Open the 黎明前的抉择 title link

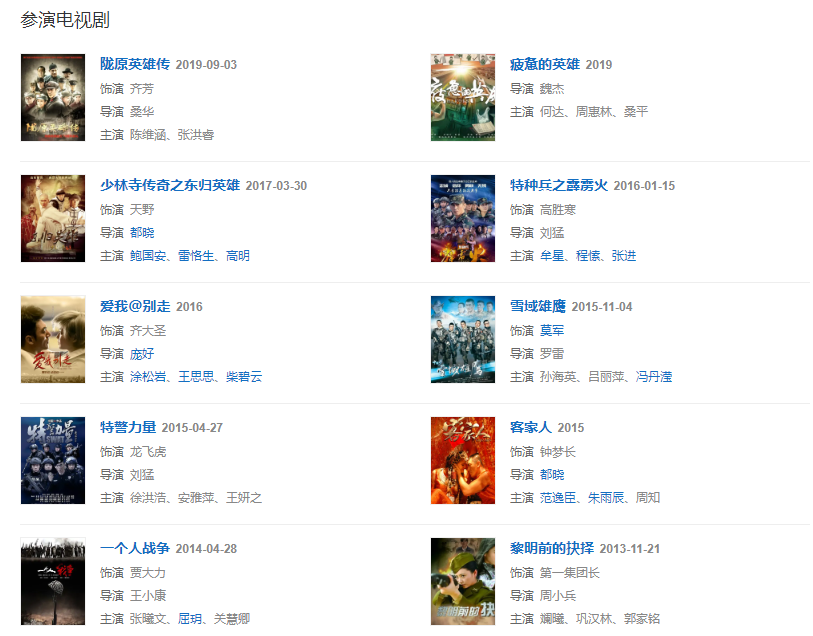552,549
